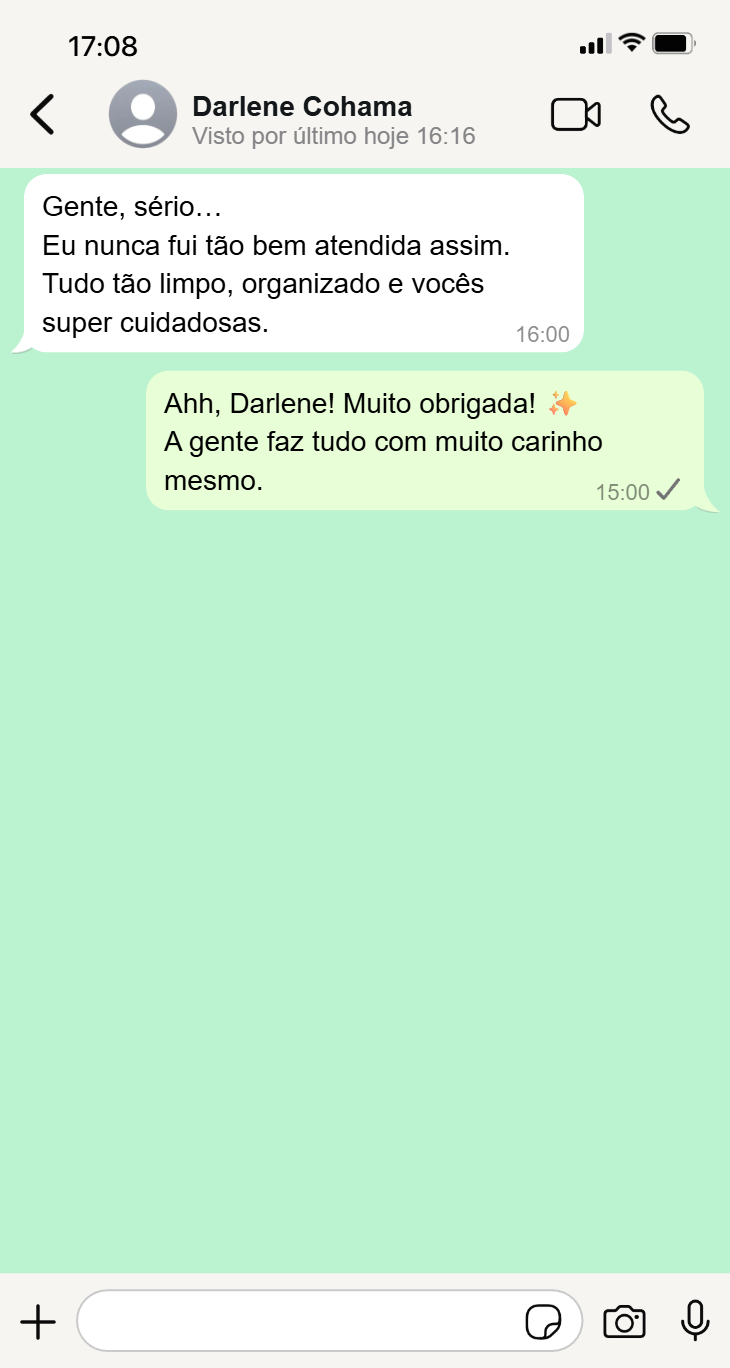
Task: Start a voice call with Darlene
Action: [x=669, y=115]
